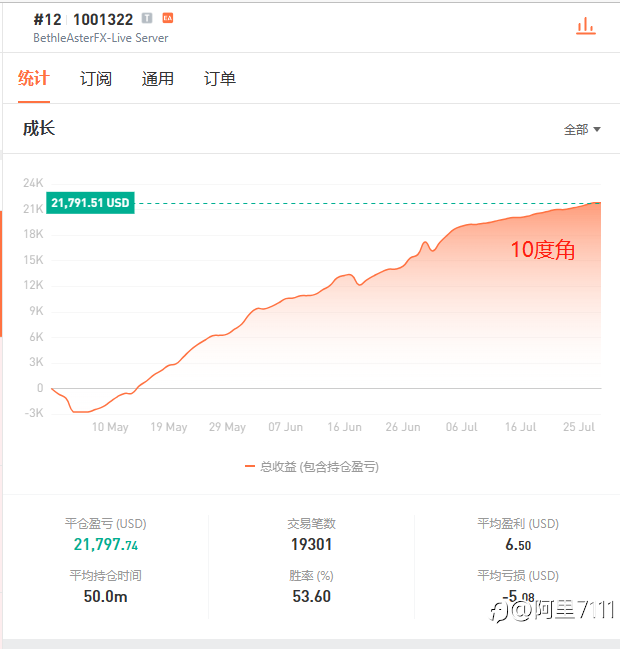Viewport: 620px width, 649px height.
Task: Go to the 通用 tab
Action: click(158, 78)
